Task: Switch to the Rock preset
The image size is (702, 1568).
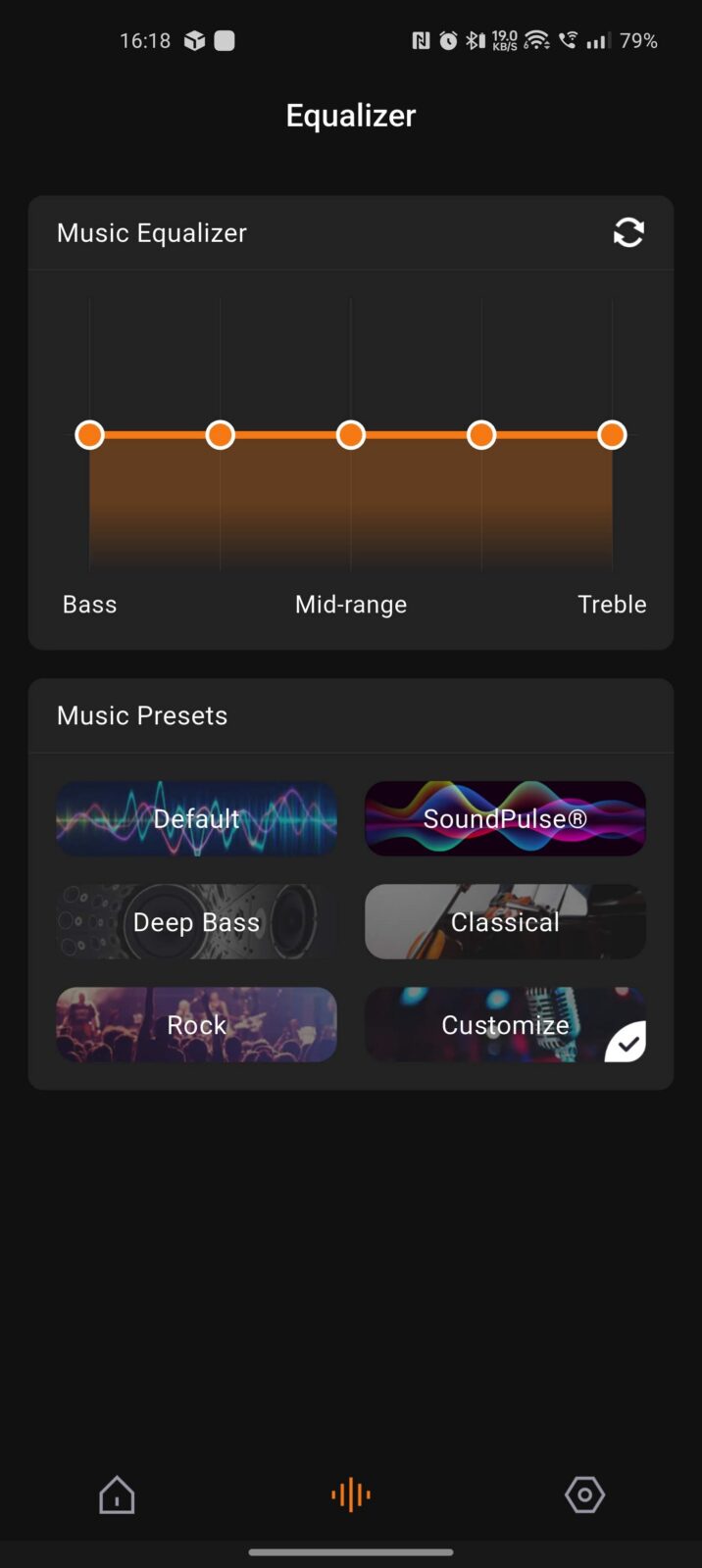Action: click(196, 1025)
